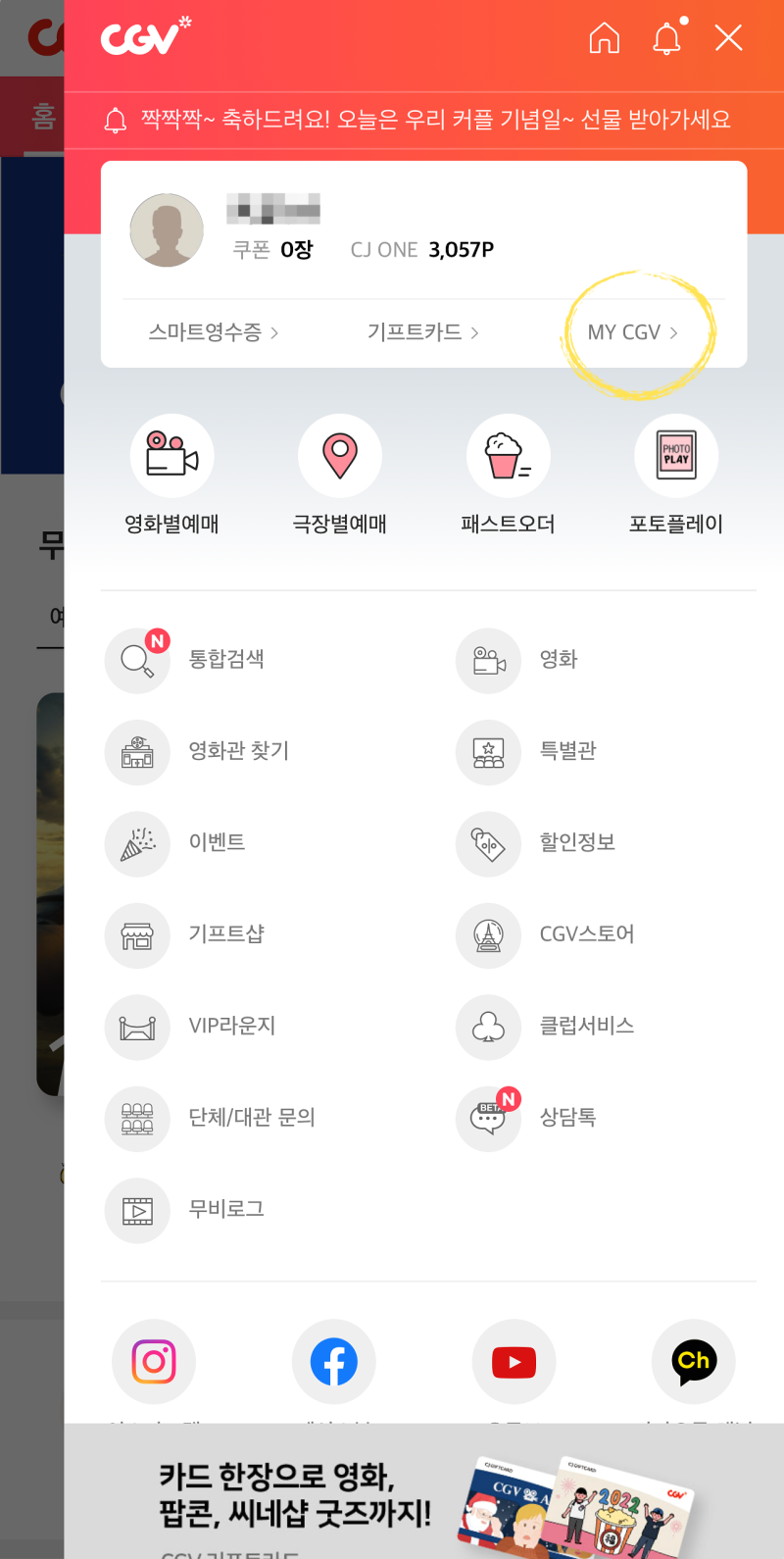Expand the 기프트카드 gift card section
784x1559 pixels.
[x=423, y=331]
